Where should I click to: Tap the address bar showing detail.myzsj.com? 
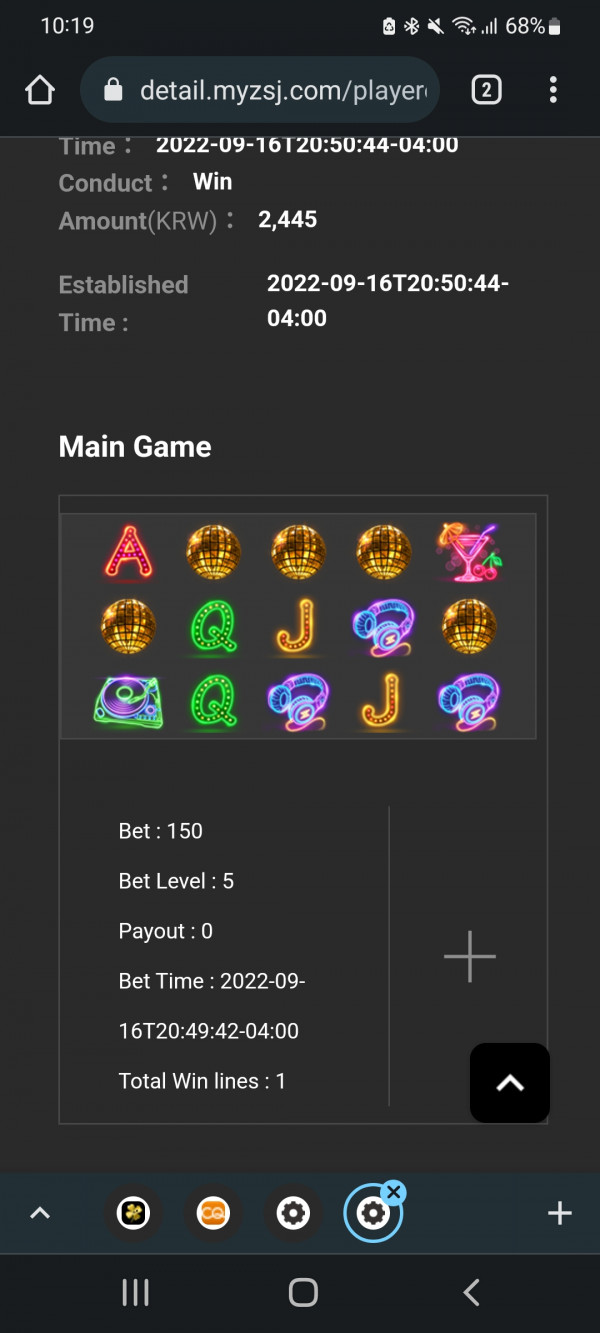coord(270,91)
